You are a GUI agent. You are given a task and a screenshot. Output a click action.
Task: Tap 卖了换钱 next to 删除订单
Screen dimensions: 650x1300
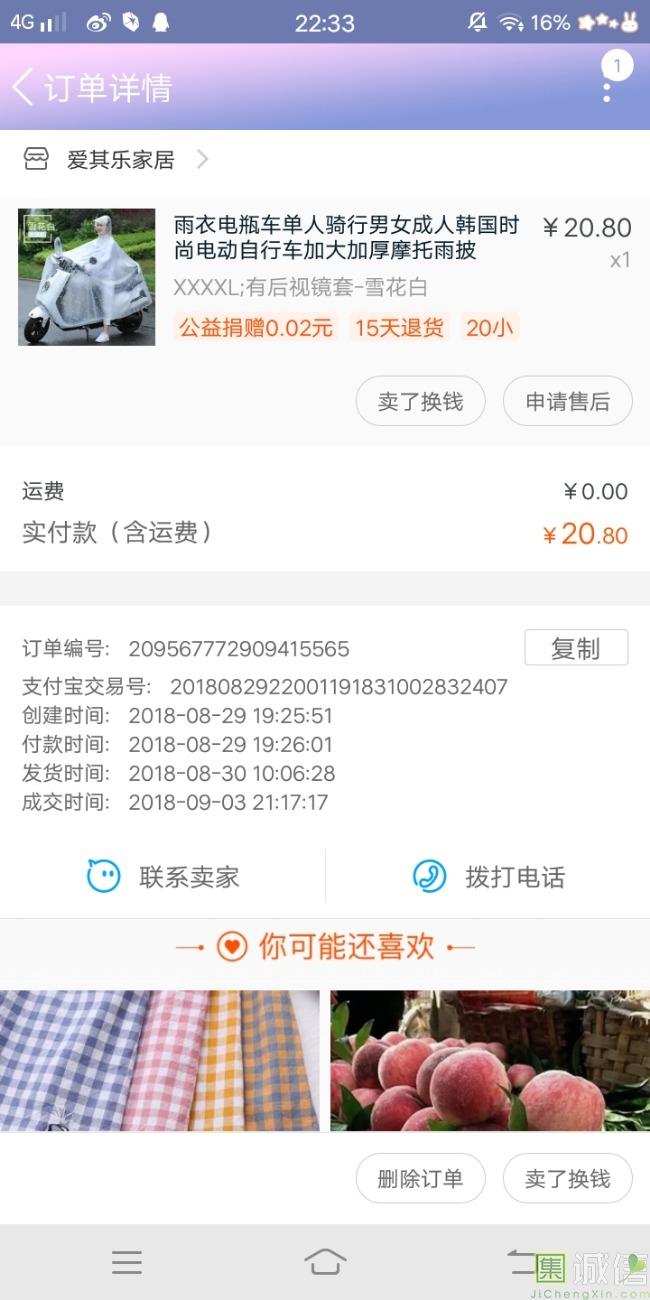click(567, 1178)
